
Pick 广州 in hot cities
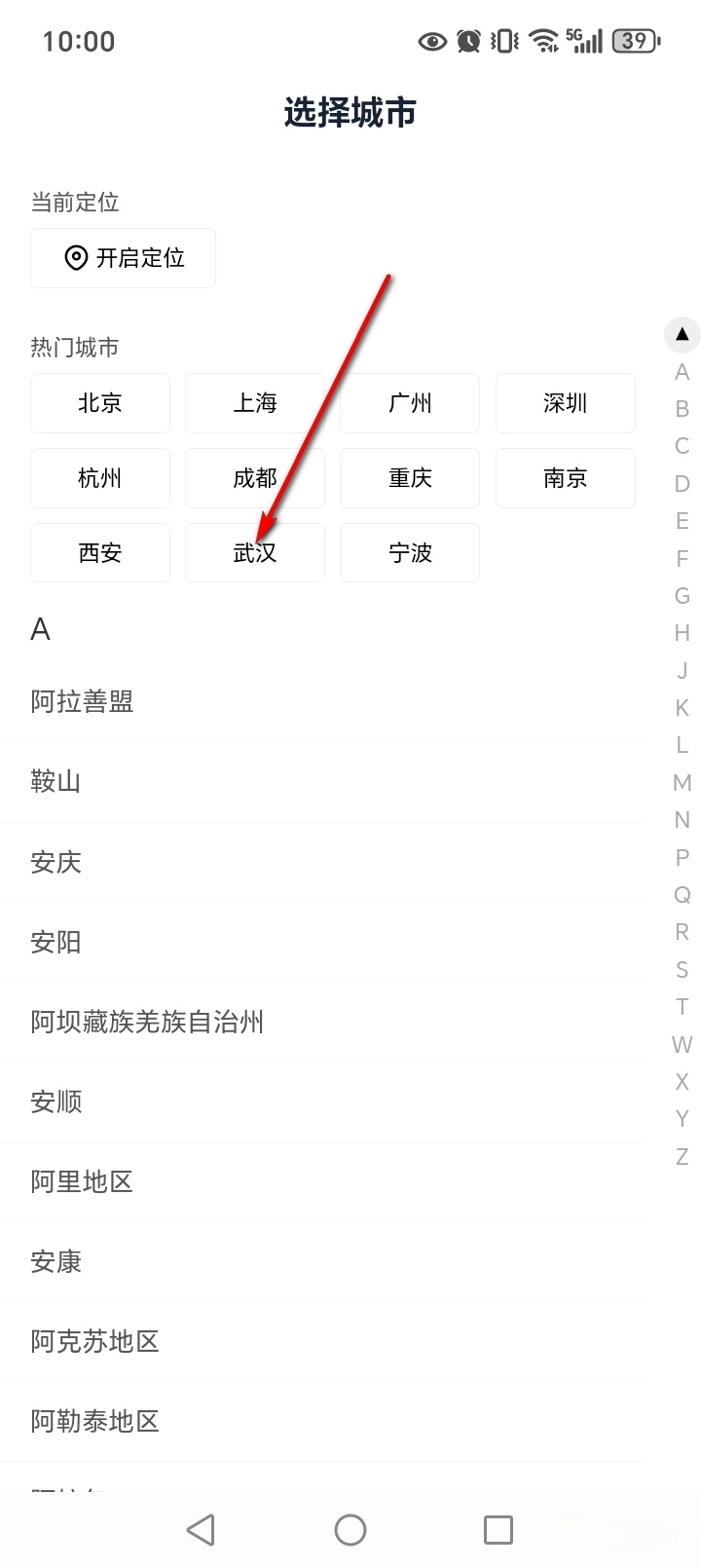click(x=410, y=403)
